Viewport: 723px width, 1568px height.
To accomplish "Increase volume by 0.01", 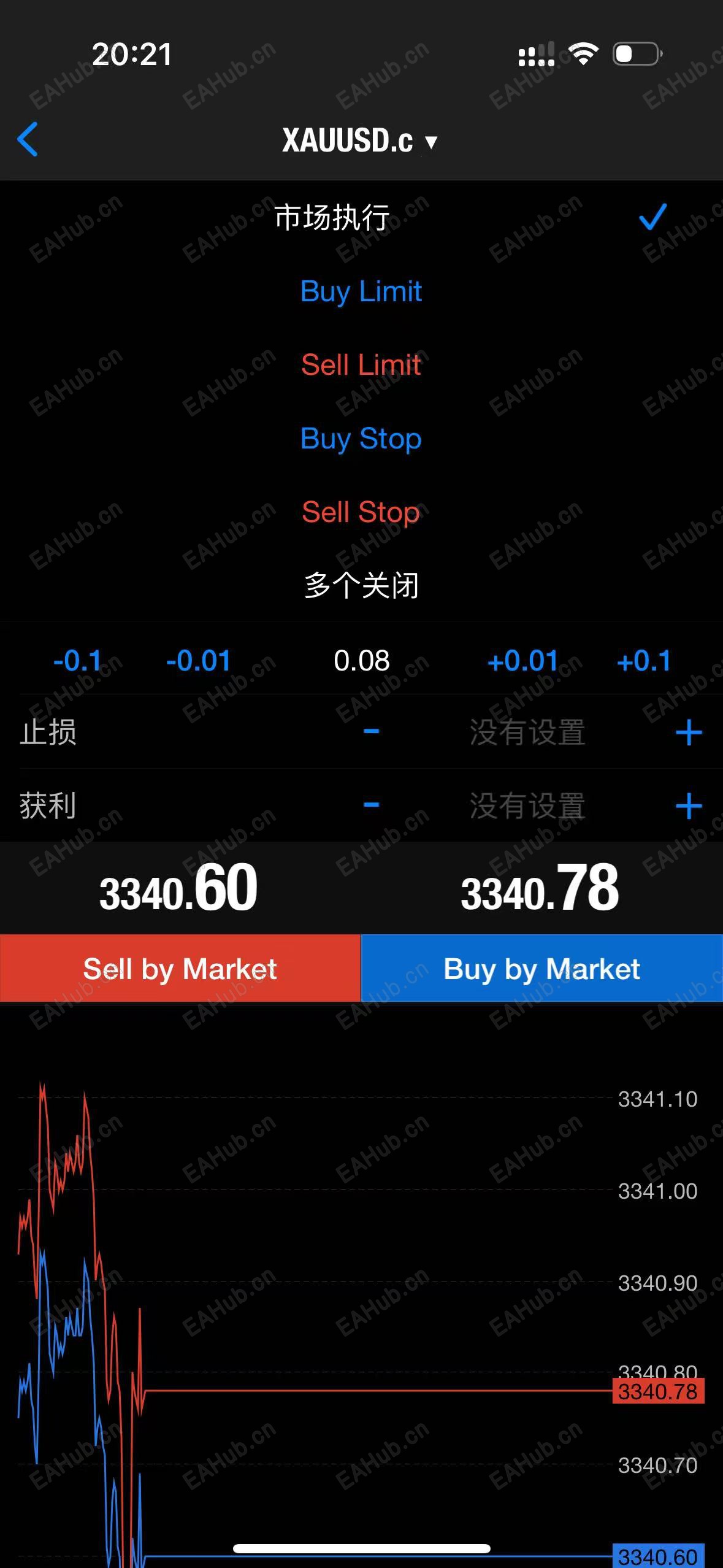I will (522, 661).
